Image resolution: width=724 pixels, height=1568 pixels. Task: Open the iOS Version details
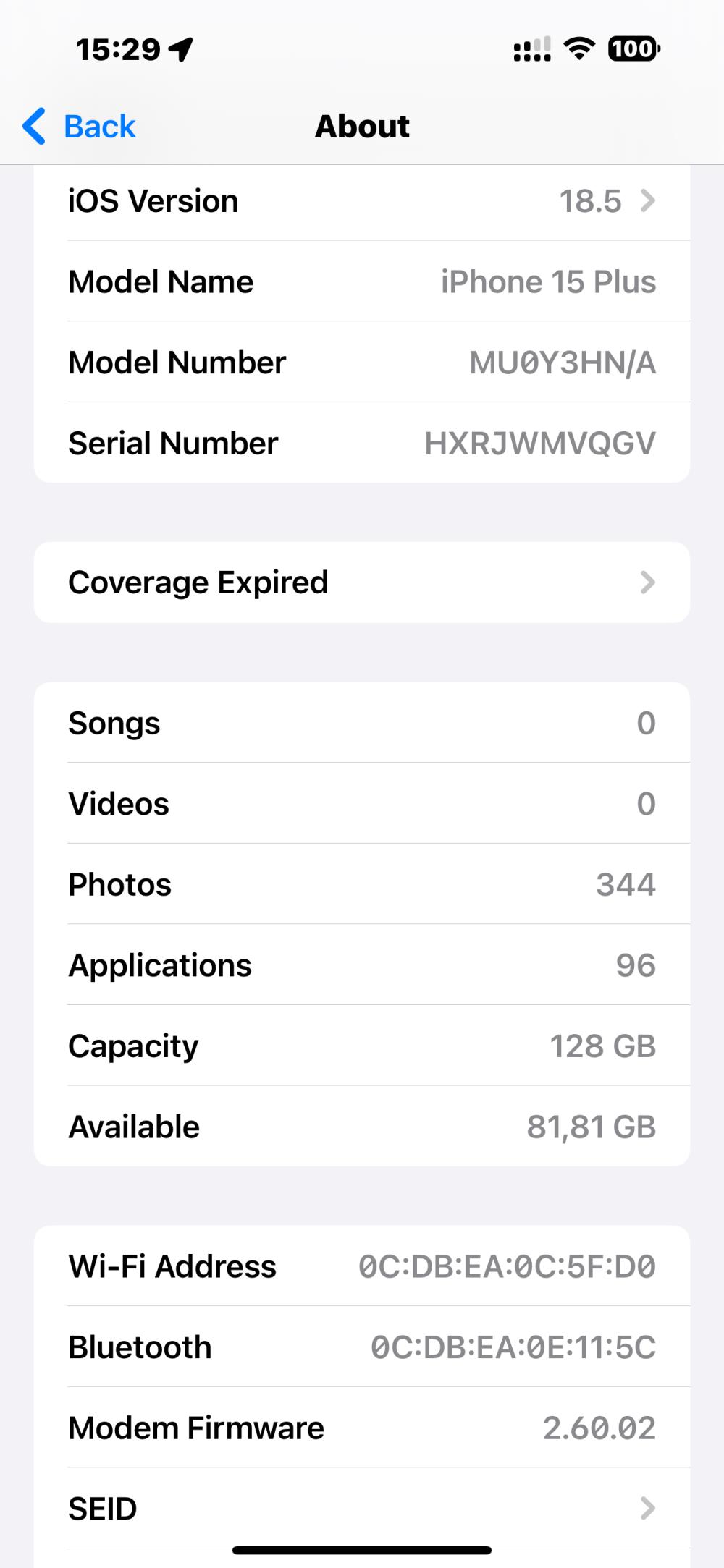[x=362, y=201]
